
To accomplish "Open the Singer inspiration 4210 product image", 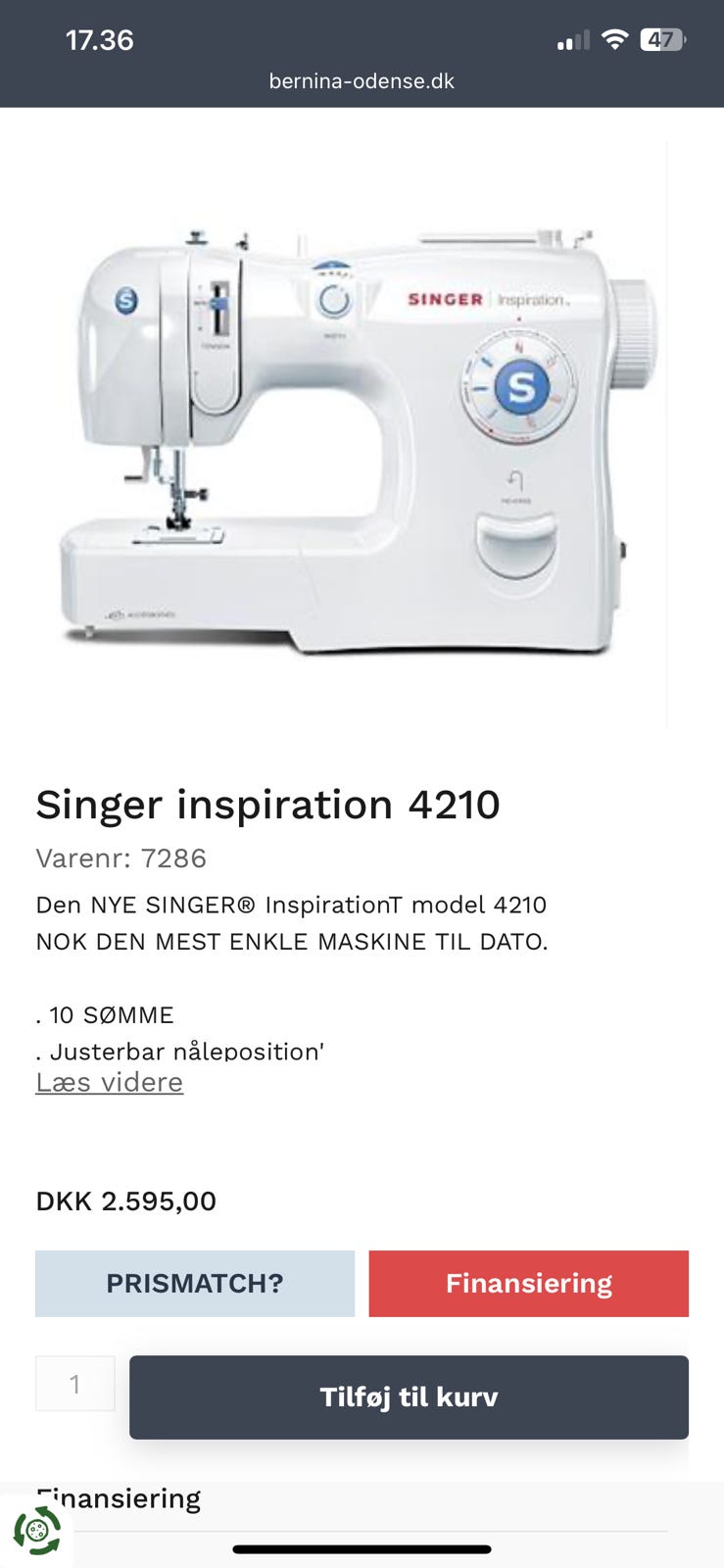I will click(353, 436).
